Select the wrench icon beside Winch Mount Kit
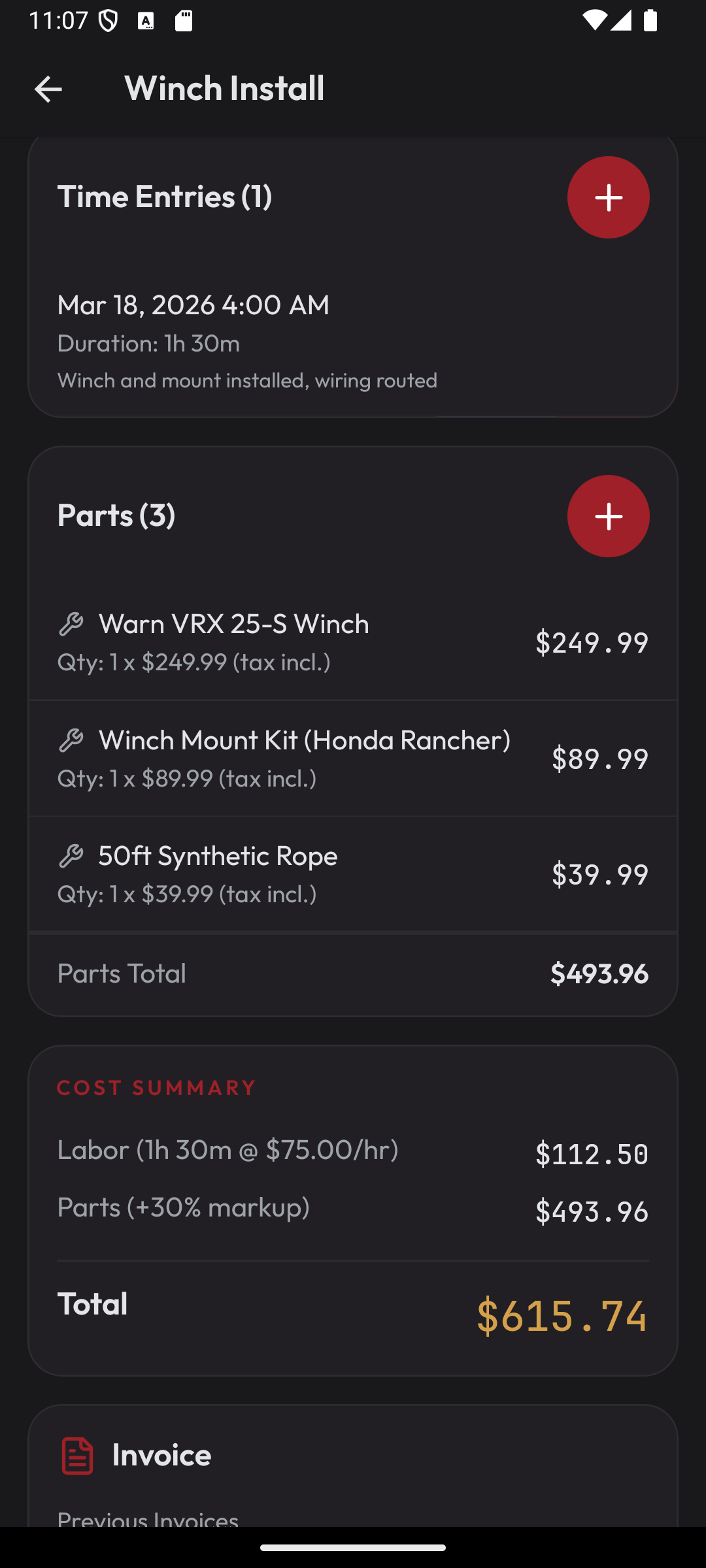 (x=73, y=740)
